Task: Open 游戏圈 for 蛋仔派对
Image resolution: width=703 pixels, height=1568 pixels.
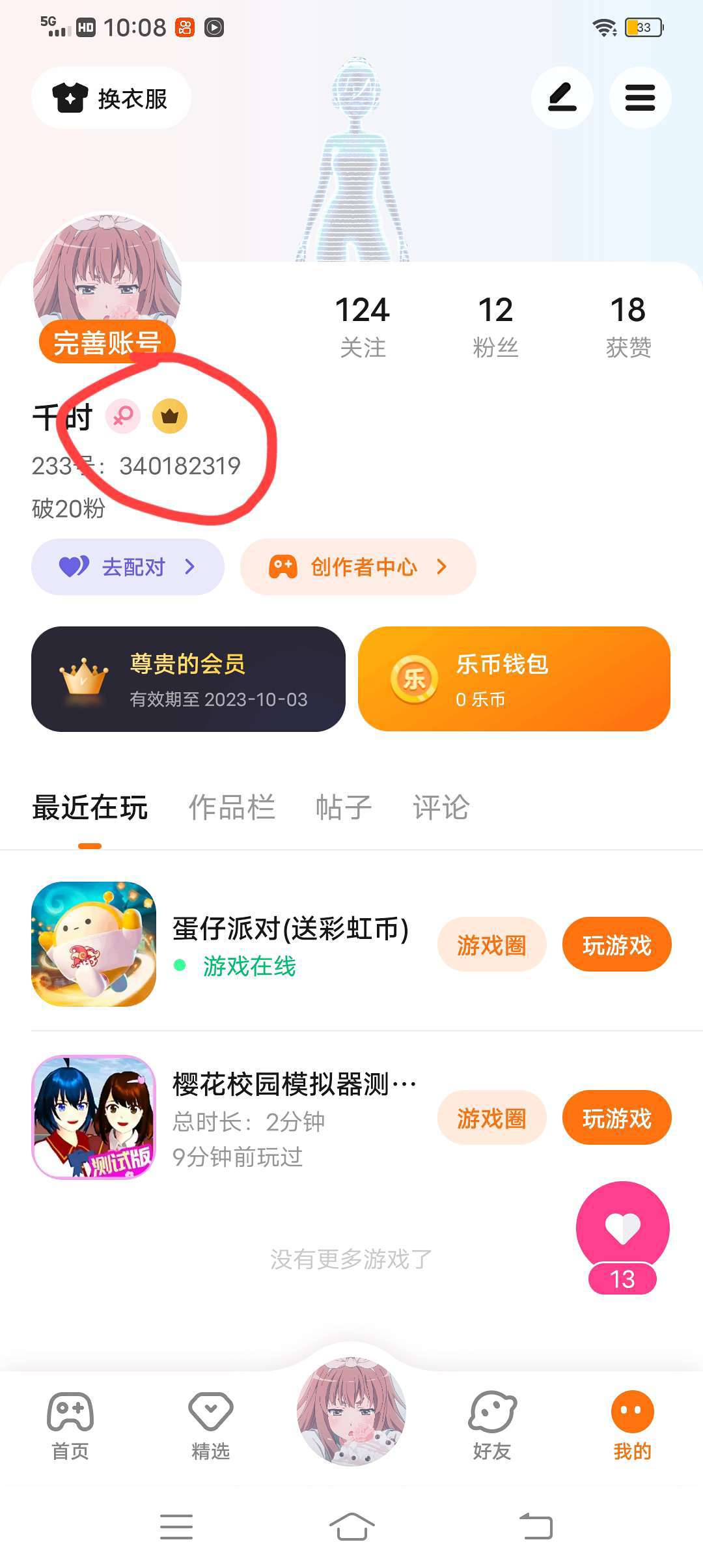Action: pos(491,945)
